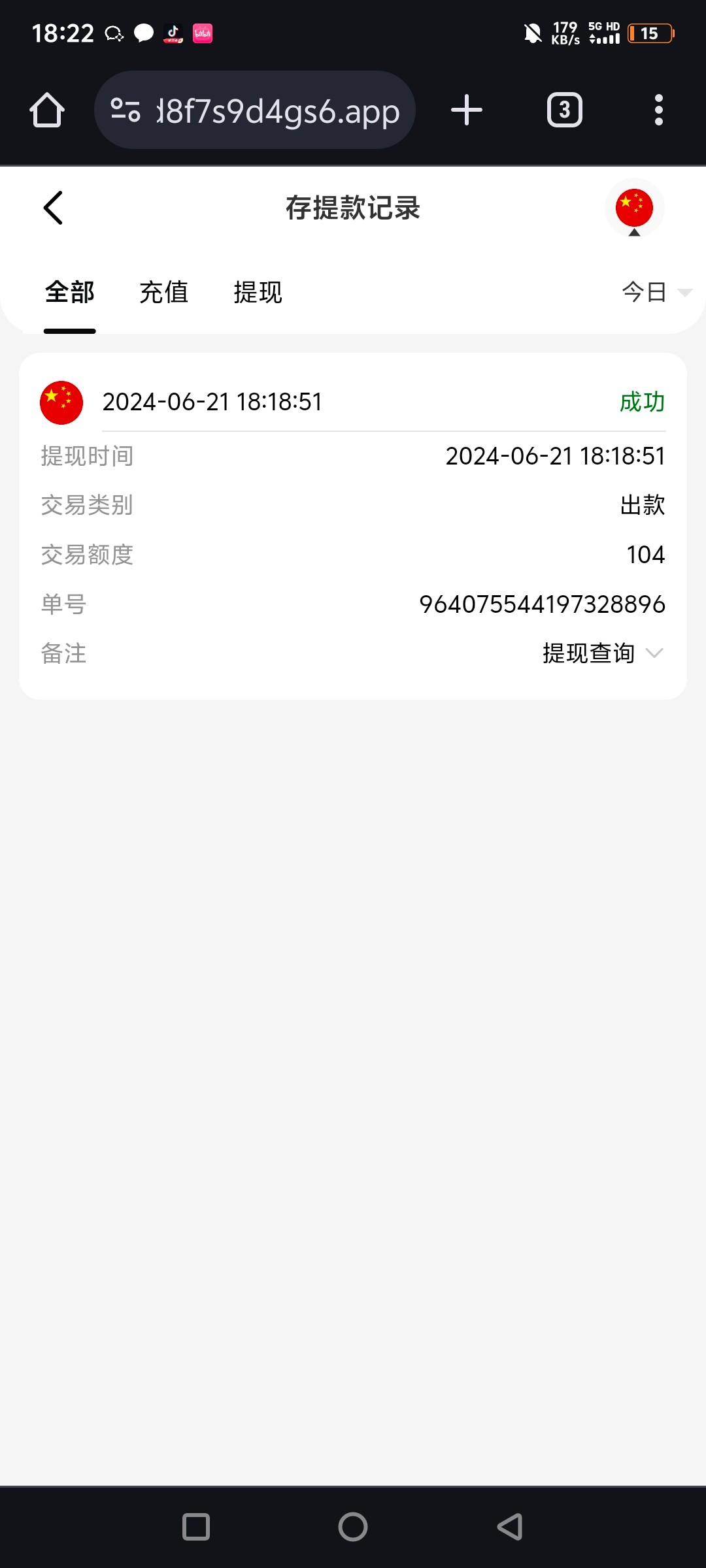706x1568 pixels.
Task: Open the browser overflow menu
Action: [x=658, y=110]
